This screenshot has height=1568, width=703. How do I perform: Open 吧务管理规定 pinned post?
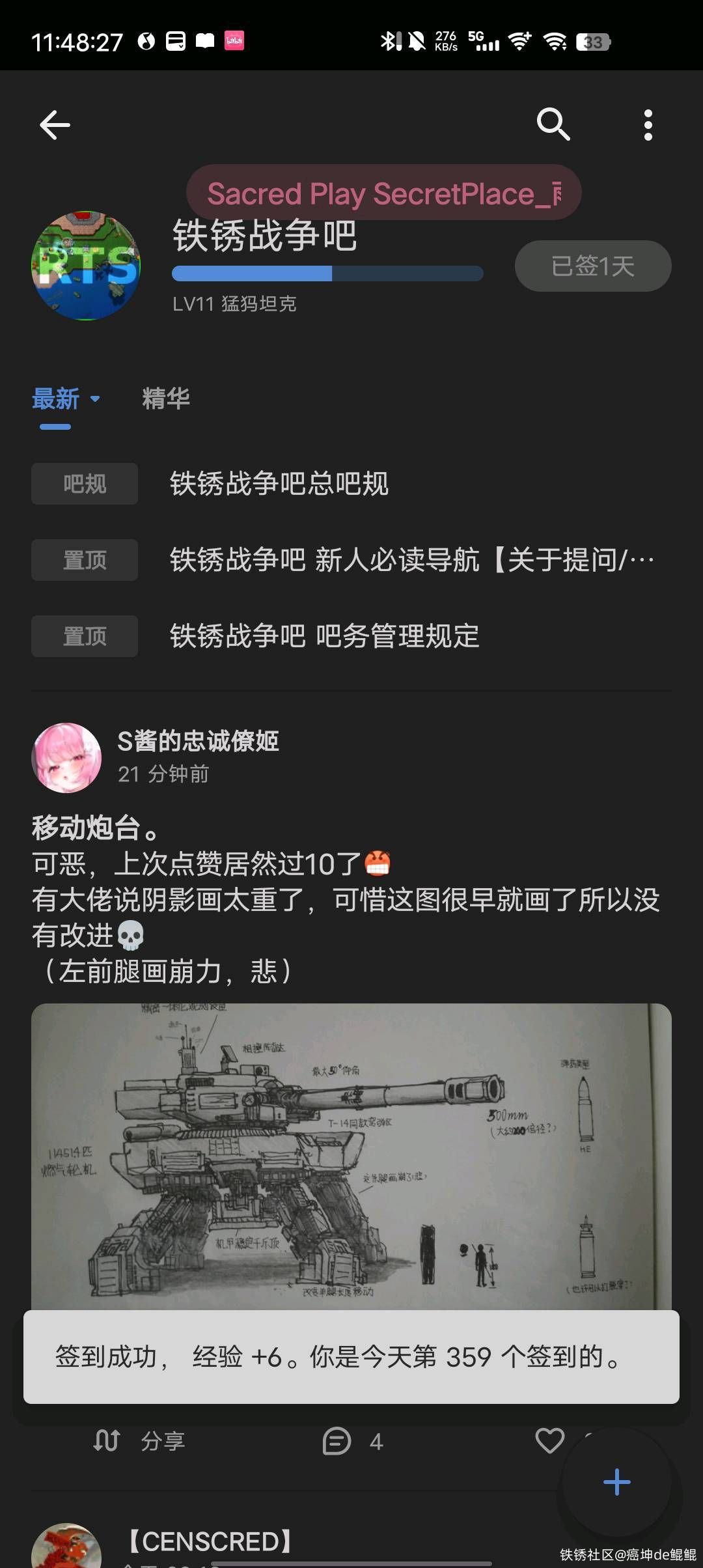pos(324,636)
